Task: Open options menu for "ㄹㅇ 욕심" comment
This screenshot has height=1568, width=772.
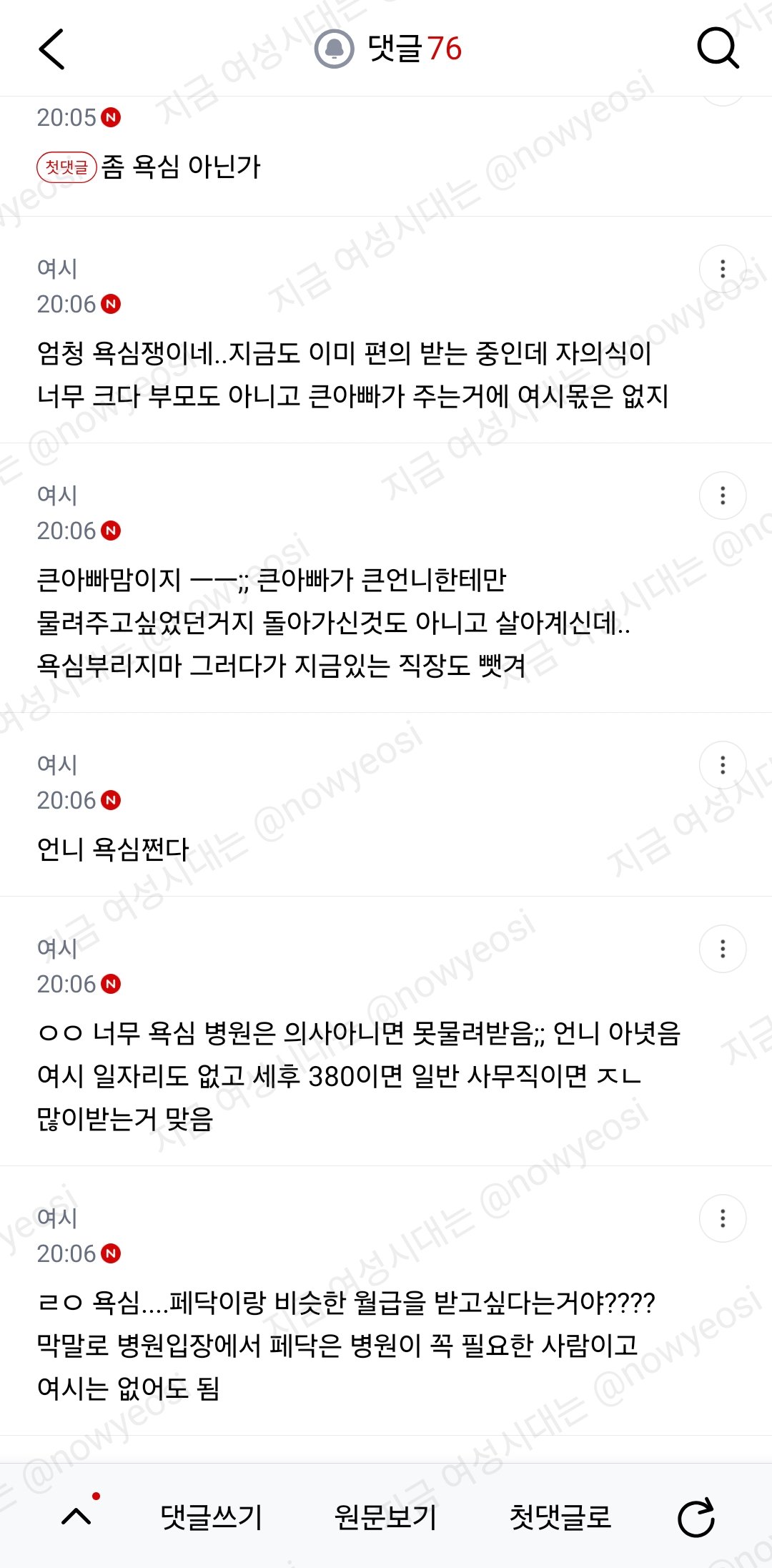Action: click(723, 1218)
